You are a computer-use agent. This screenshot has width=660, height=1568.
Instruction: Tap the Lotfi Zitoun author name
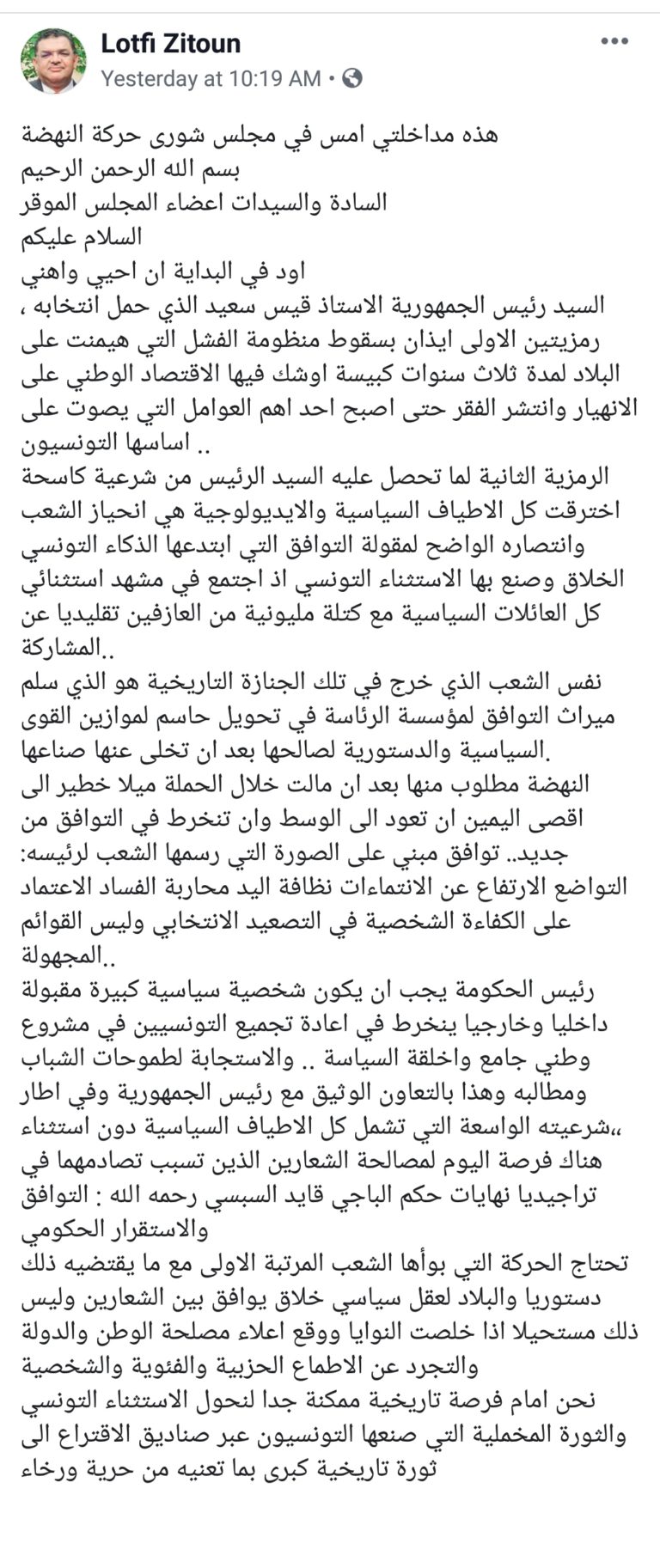click(x=170, y=43)
